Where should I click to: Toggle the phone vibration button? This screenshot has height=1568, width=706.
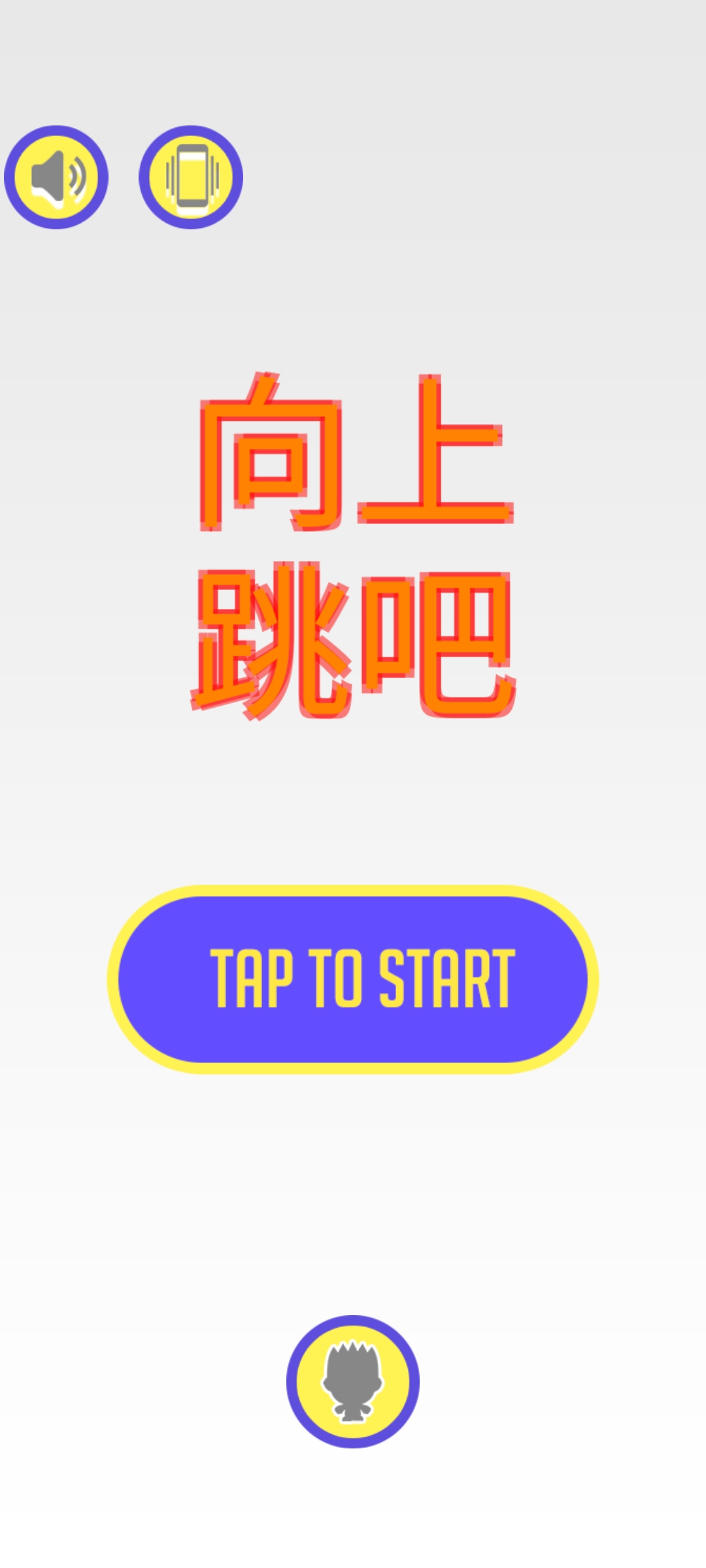tap(191, 177)
